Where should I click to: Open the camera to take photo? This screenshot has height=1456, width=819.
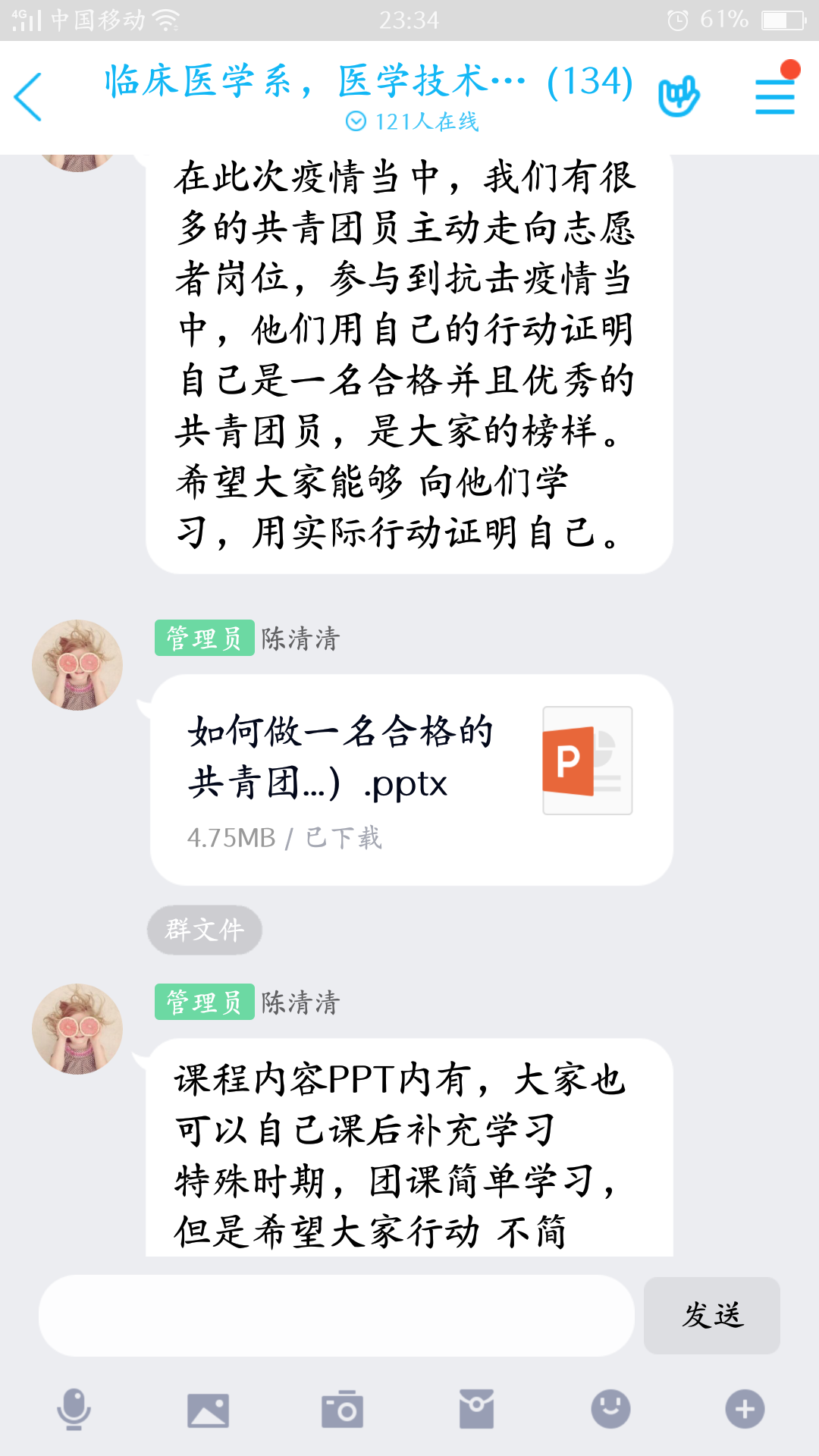click(342, 1410)
